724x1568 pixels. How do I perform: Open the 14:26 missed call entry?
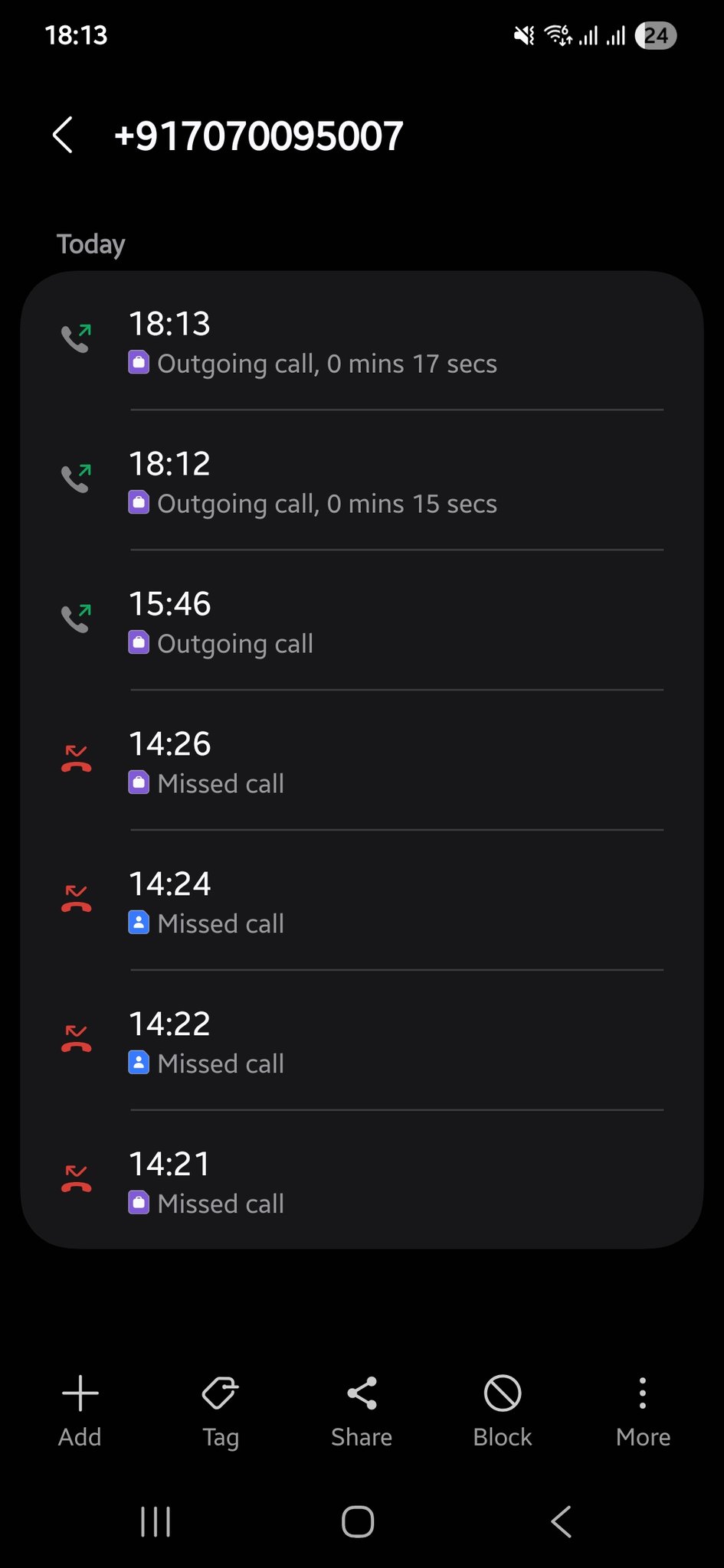pos(362,762)
